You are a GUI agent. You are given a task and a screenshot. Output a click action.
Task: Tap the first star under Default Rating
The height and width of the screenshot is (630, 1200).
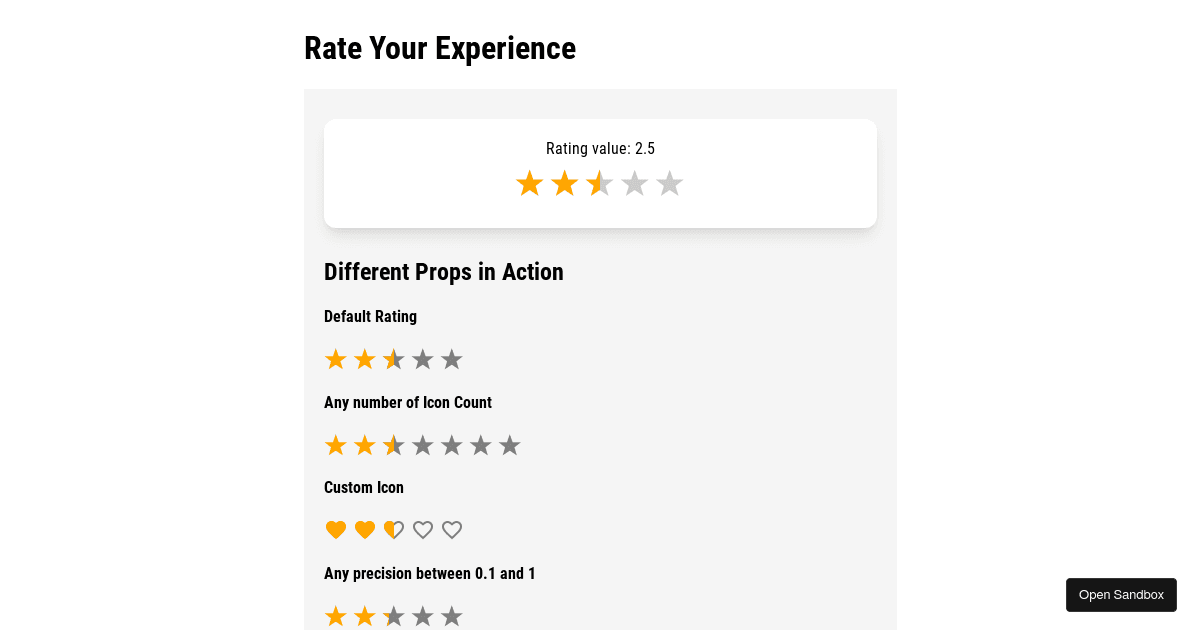click(336, 360)
